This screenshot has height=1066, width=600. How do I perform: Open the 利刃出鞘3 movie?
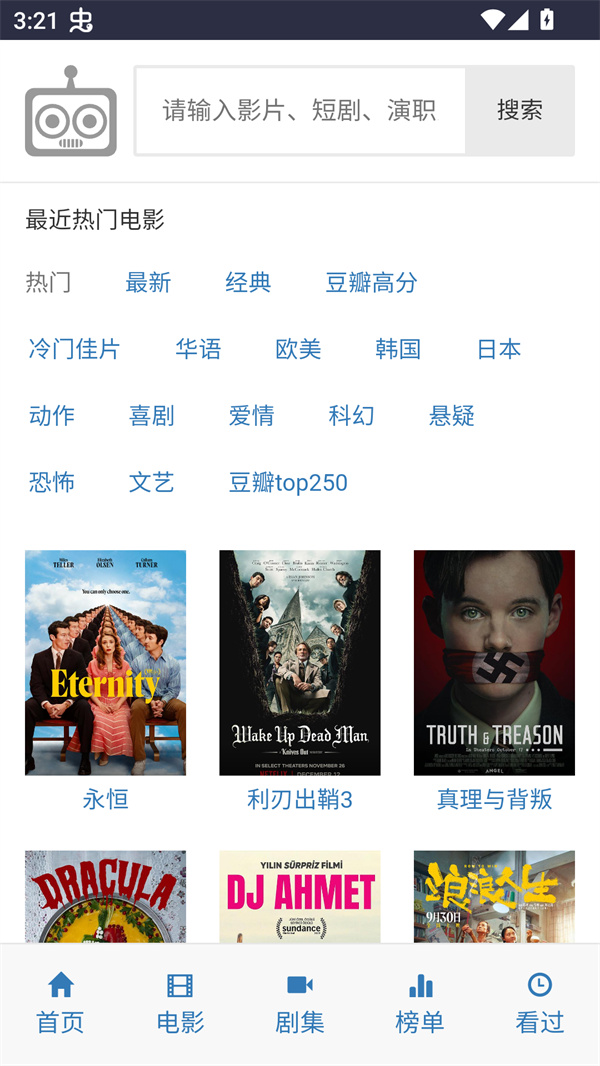click(x=300, y=662)
